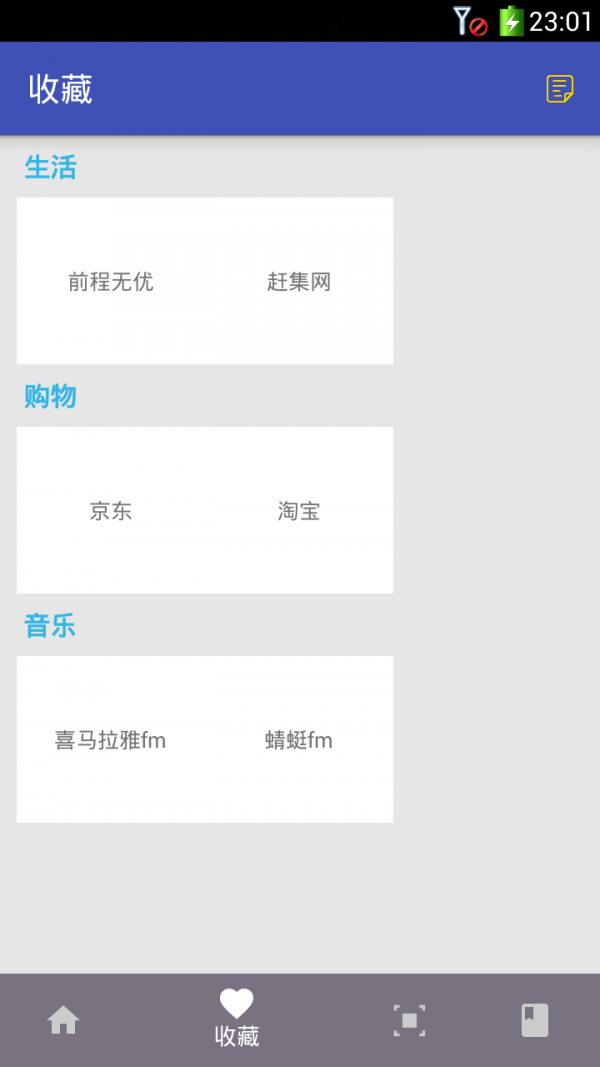
Task: Open the 京东 shopping favorite
Action: (x=111, y=511)
